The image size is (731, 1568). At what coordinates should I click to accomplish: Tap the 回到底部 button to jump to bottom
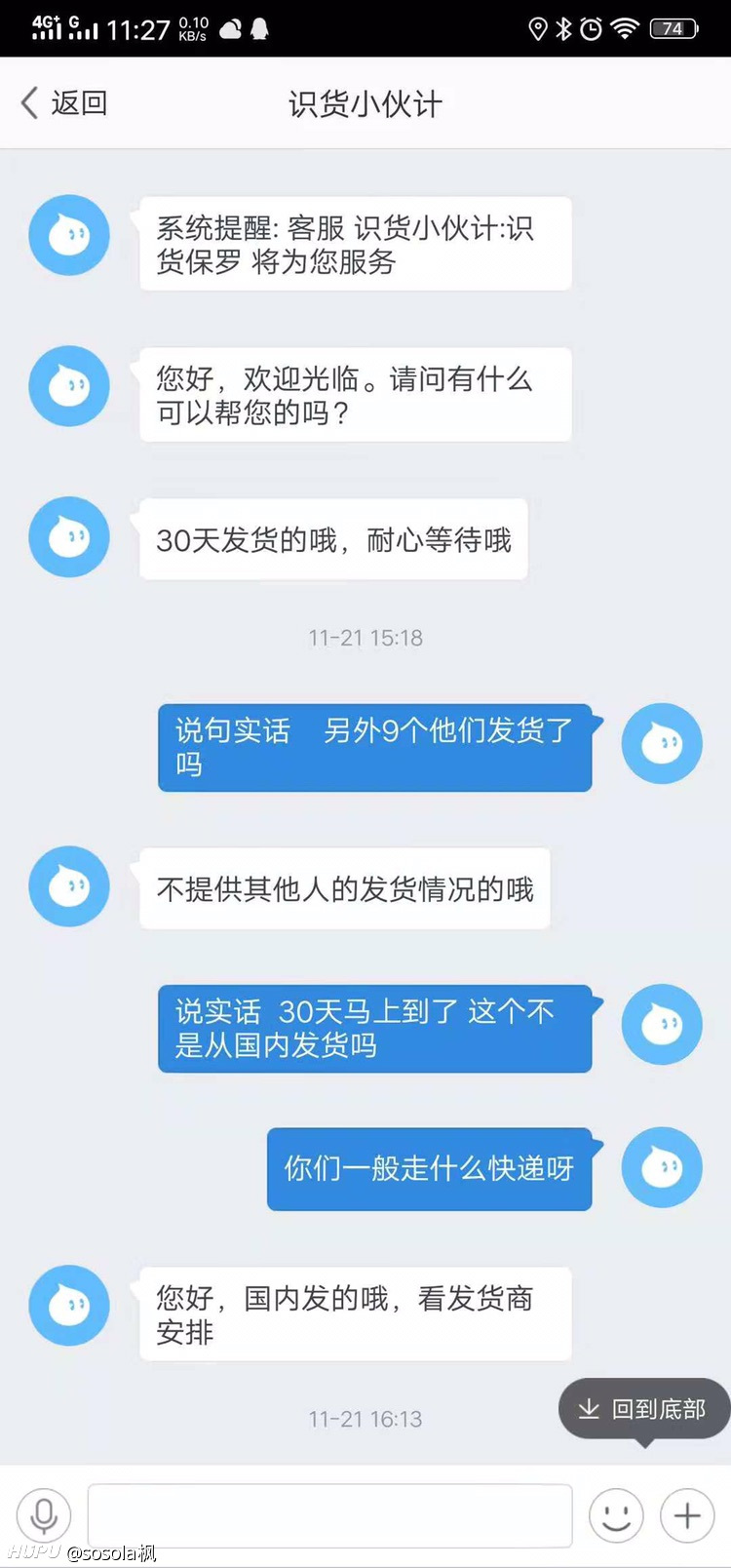tap(643, 1409)
